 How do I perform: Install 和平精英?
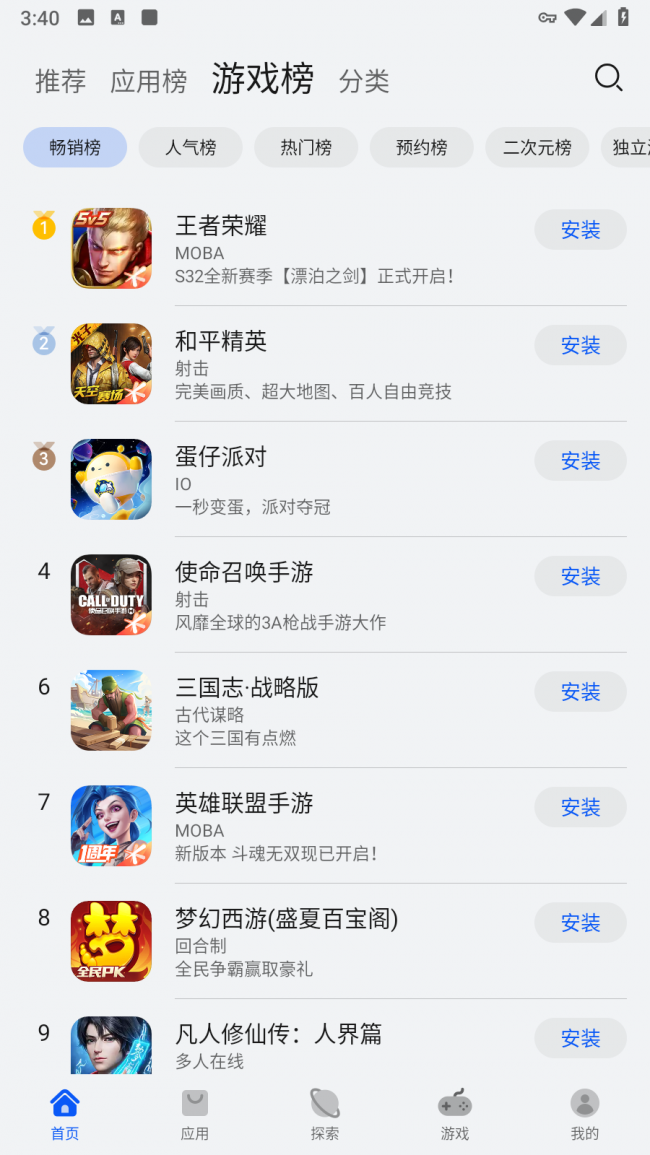pos(580,345)
